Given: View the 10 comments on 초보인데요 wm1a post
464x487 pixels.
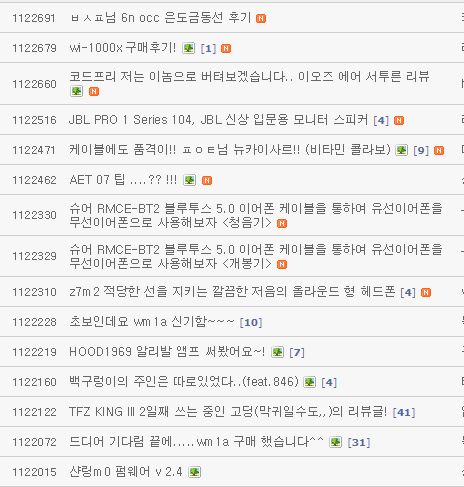Looking at the screenshot, I should tap(251, 323).
